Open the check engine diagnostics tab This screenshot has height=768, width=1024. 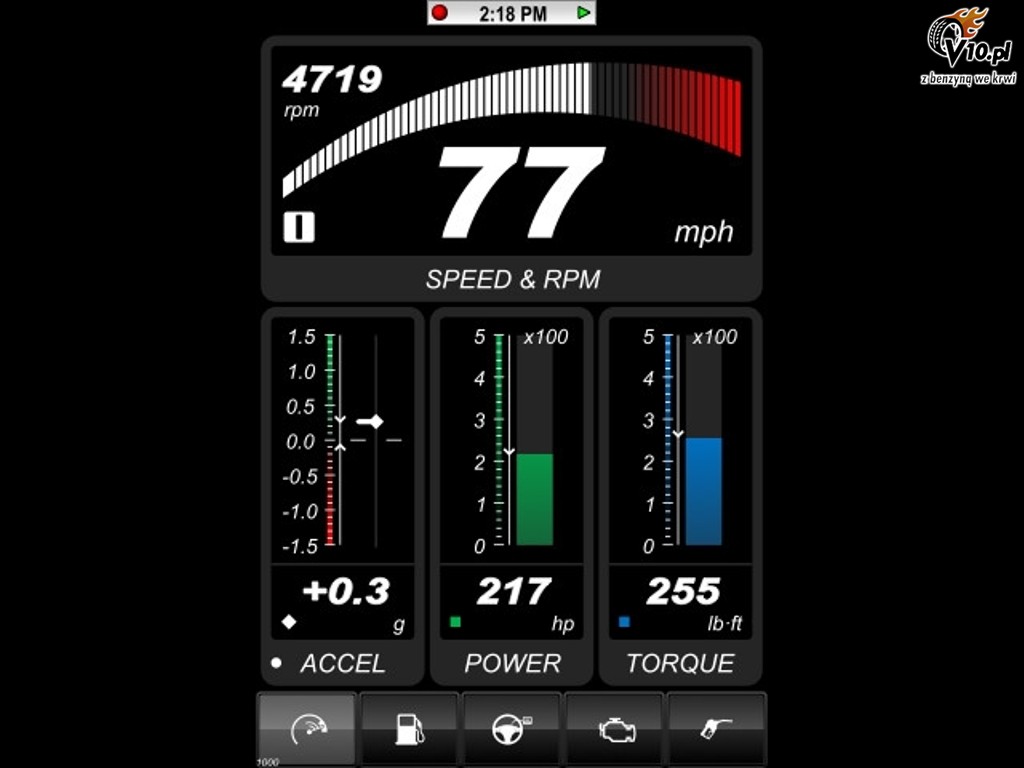[614, 730]
